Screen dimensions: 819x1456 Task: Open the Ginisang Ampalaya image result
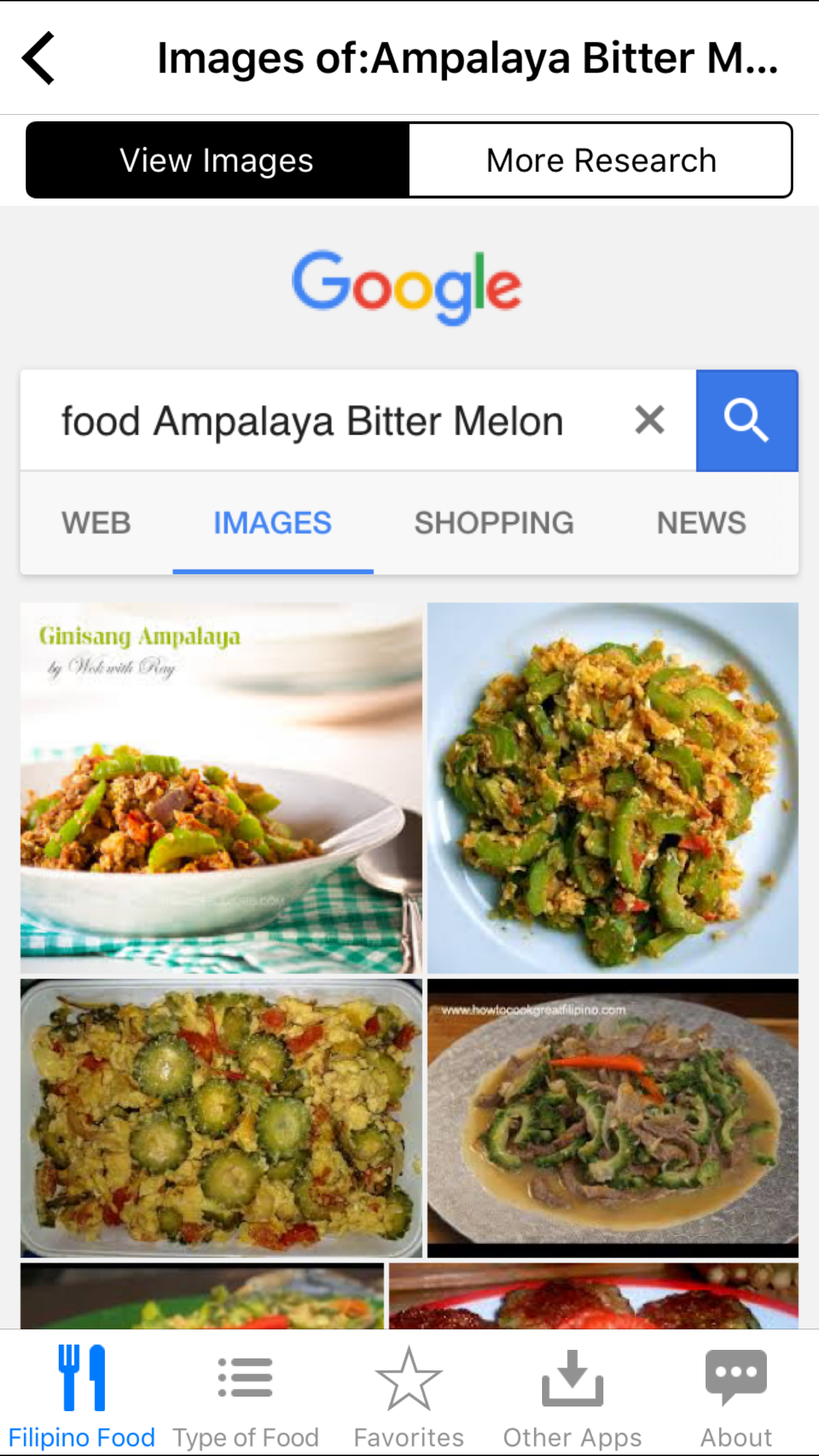[221, 788]
